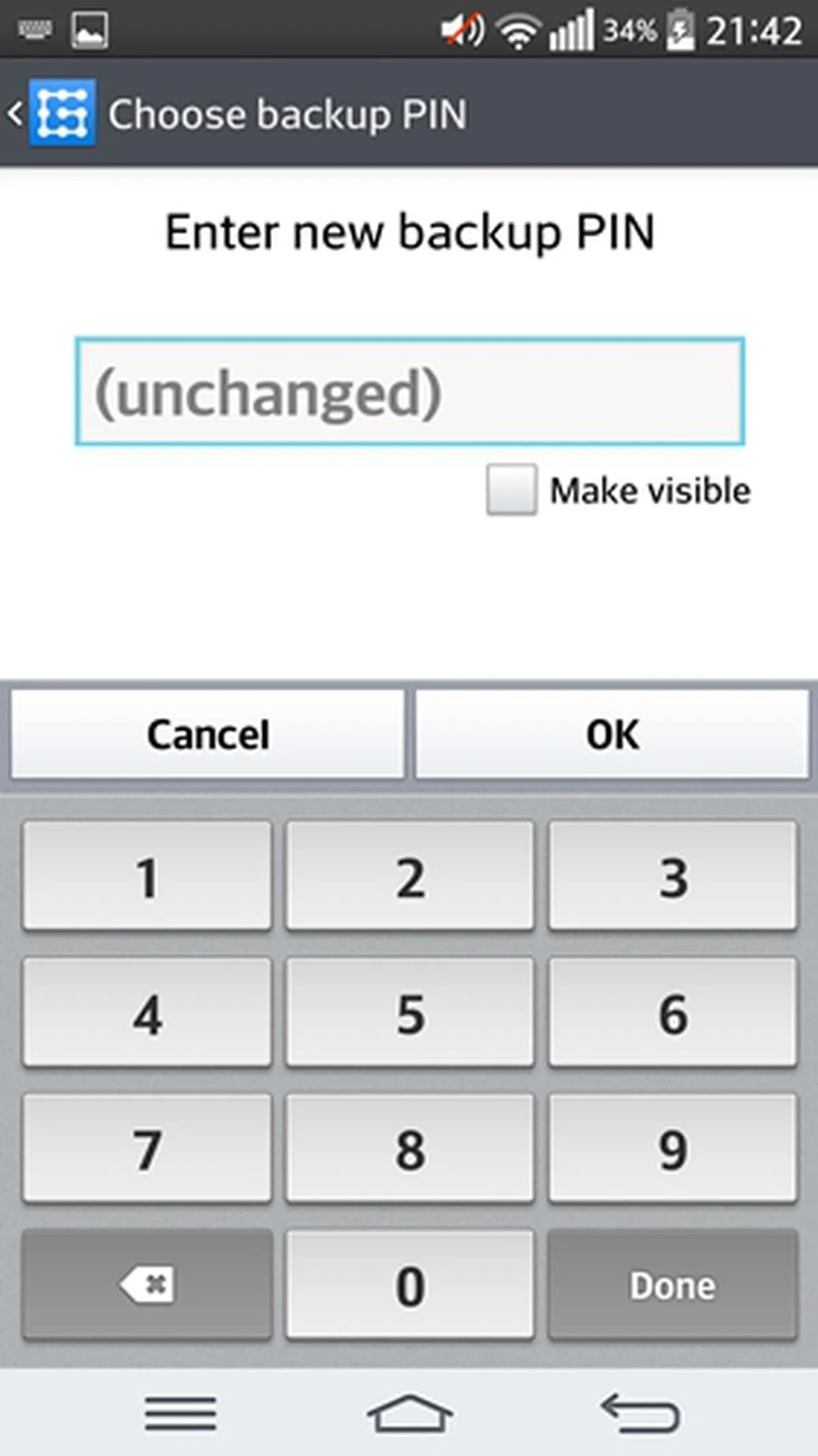Enter digit 5
Screen dimensions: 818x1456
pyautogui.click(x=410, y=1013)
